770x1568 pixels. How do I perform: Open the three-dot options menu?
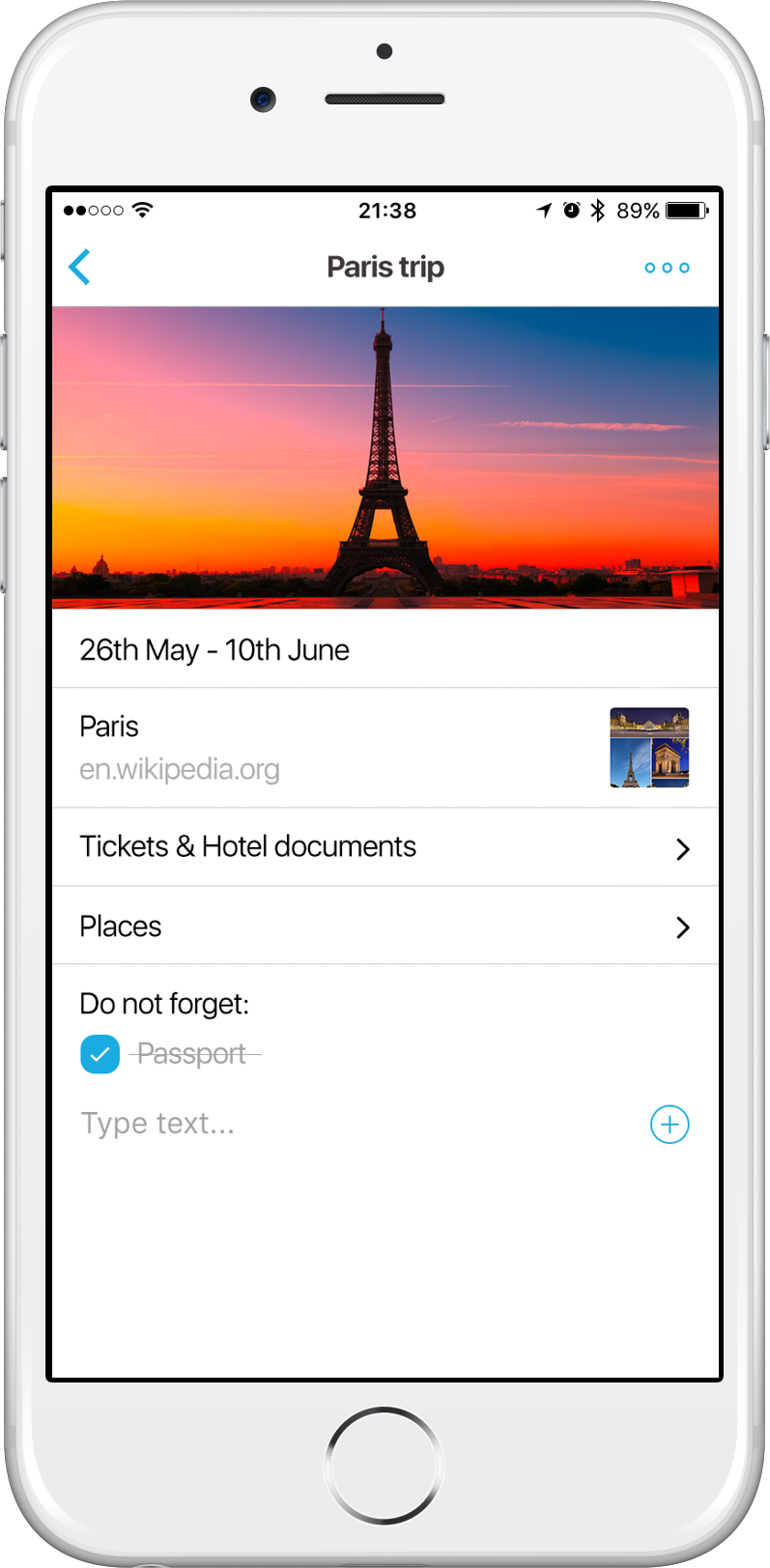coord(667,268)
